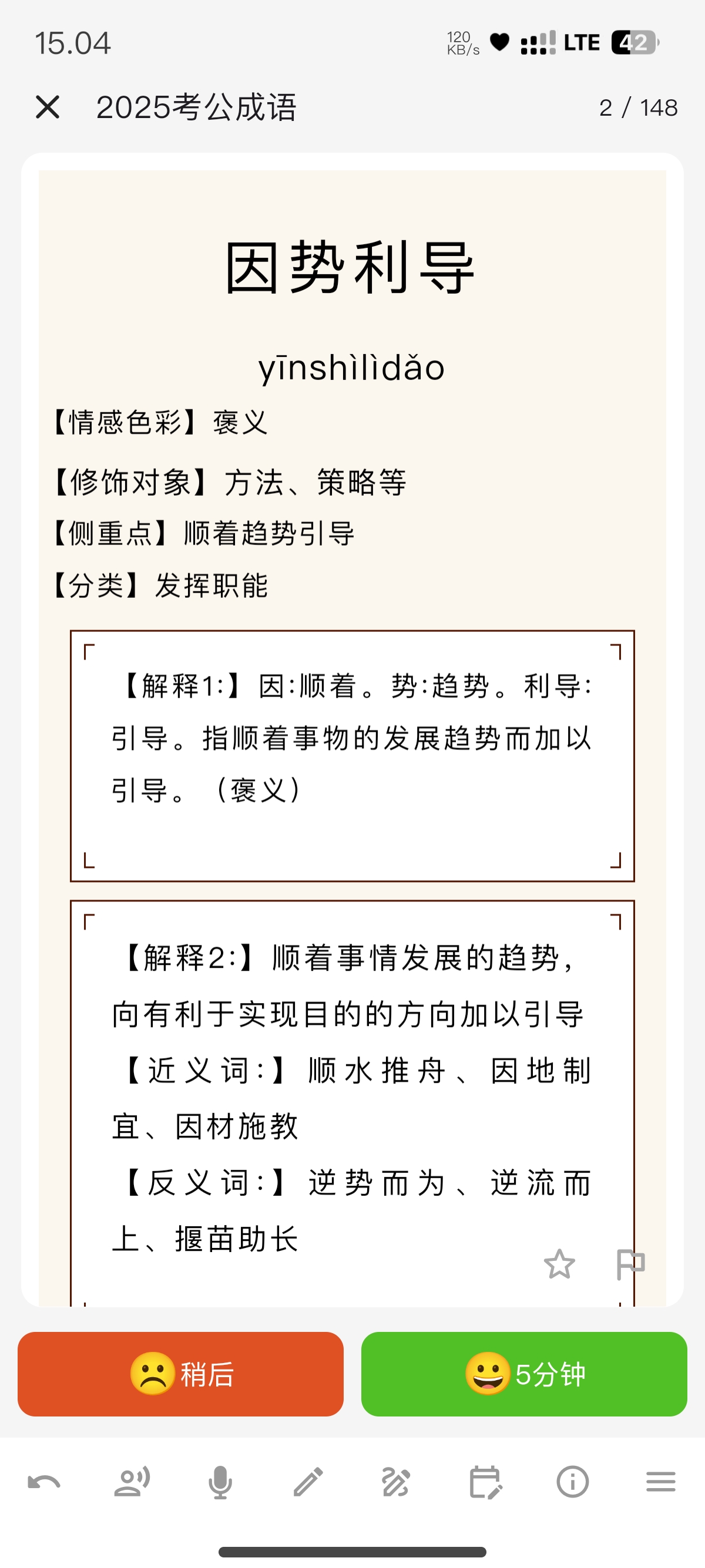
Task: Tap the red 稍后 answer button
Action: click(180, 1374)
